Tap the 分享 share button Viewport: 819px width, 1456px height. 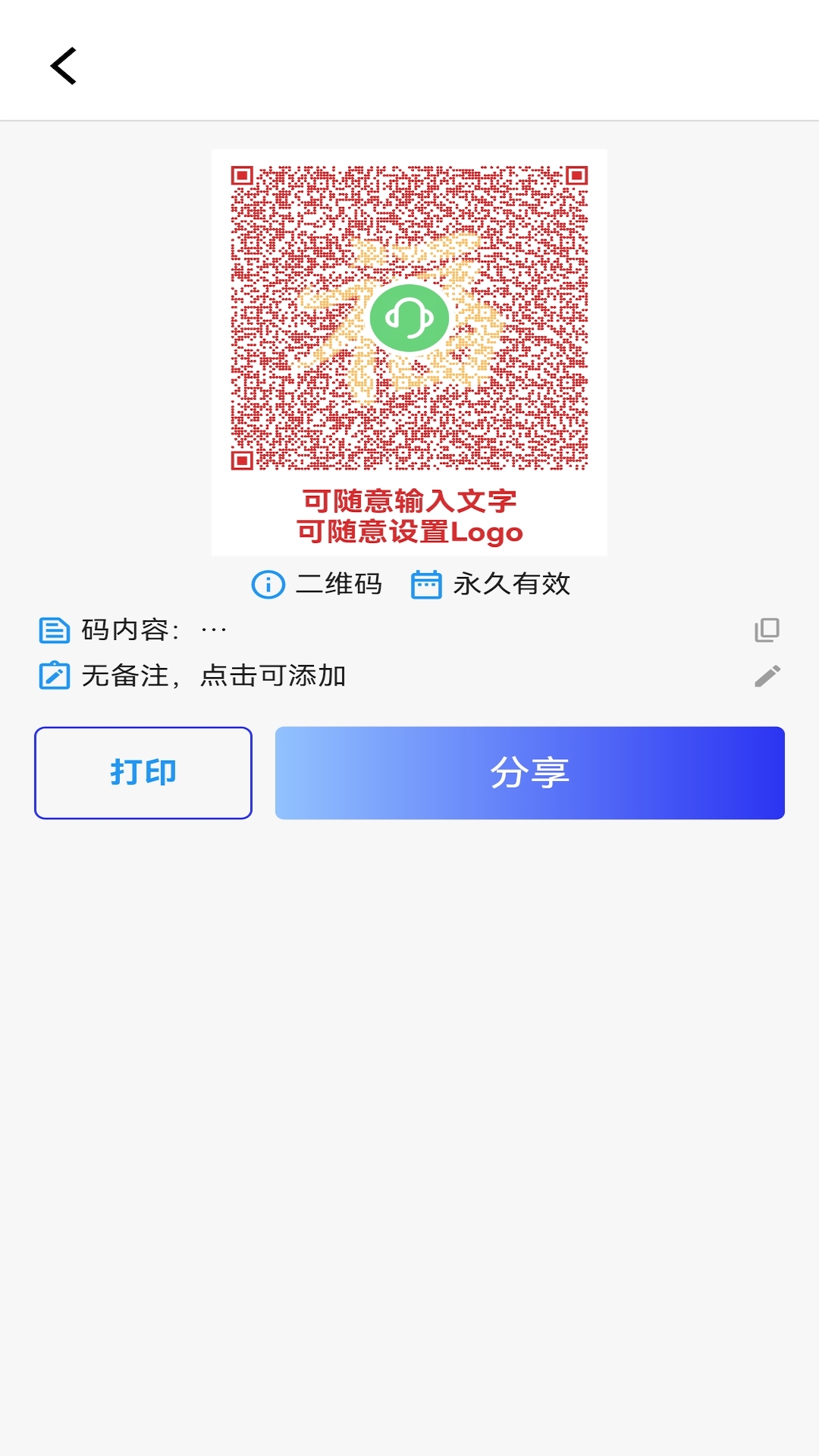click(x=529, y=773)
